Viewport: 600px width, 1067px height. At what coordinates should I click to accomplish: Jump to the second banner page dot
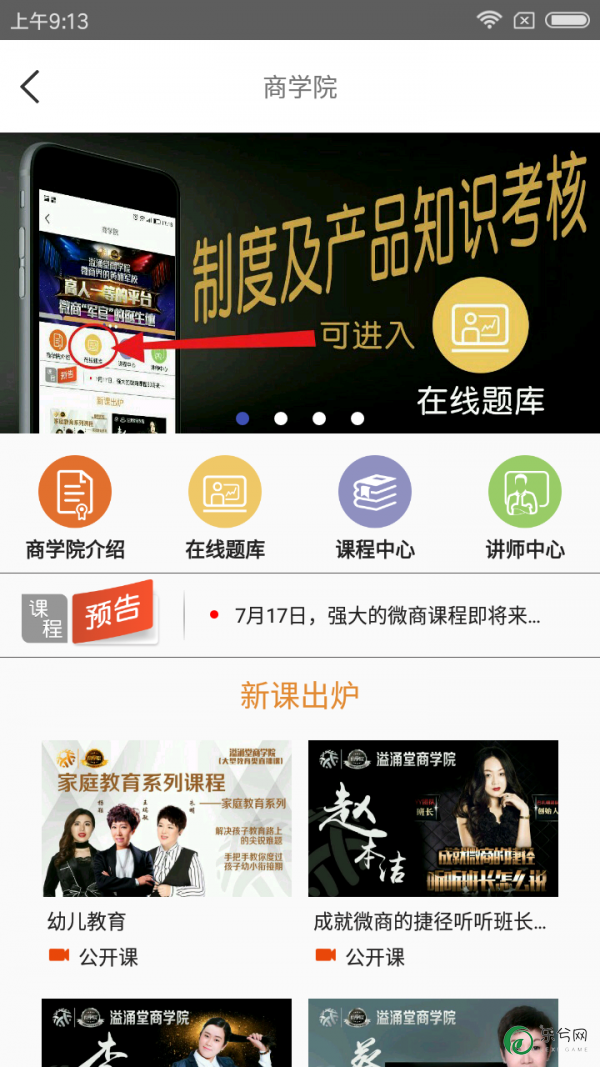click(281, 418)
